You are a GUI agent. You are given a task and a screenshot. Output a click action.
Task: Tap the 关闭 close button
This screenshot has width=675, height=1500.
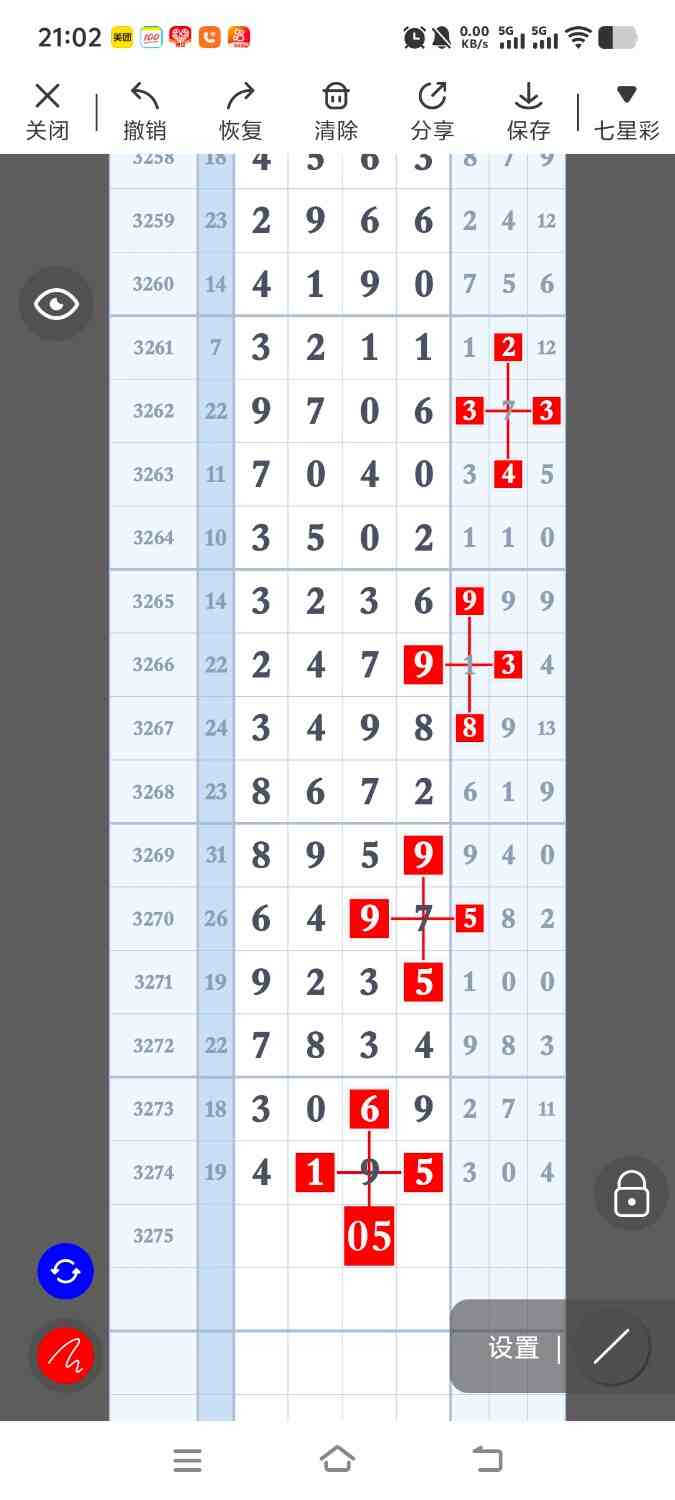coord(47,112)
